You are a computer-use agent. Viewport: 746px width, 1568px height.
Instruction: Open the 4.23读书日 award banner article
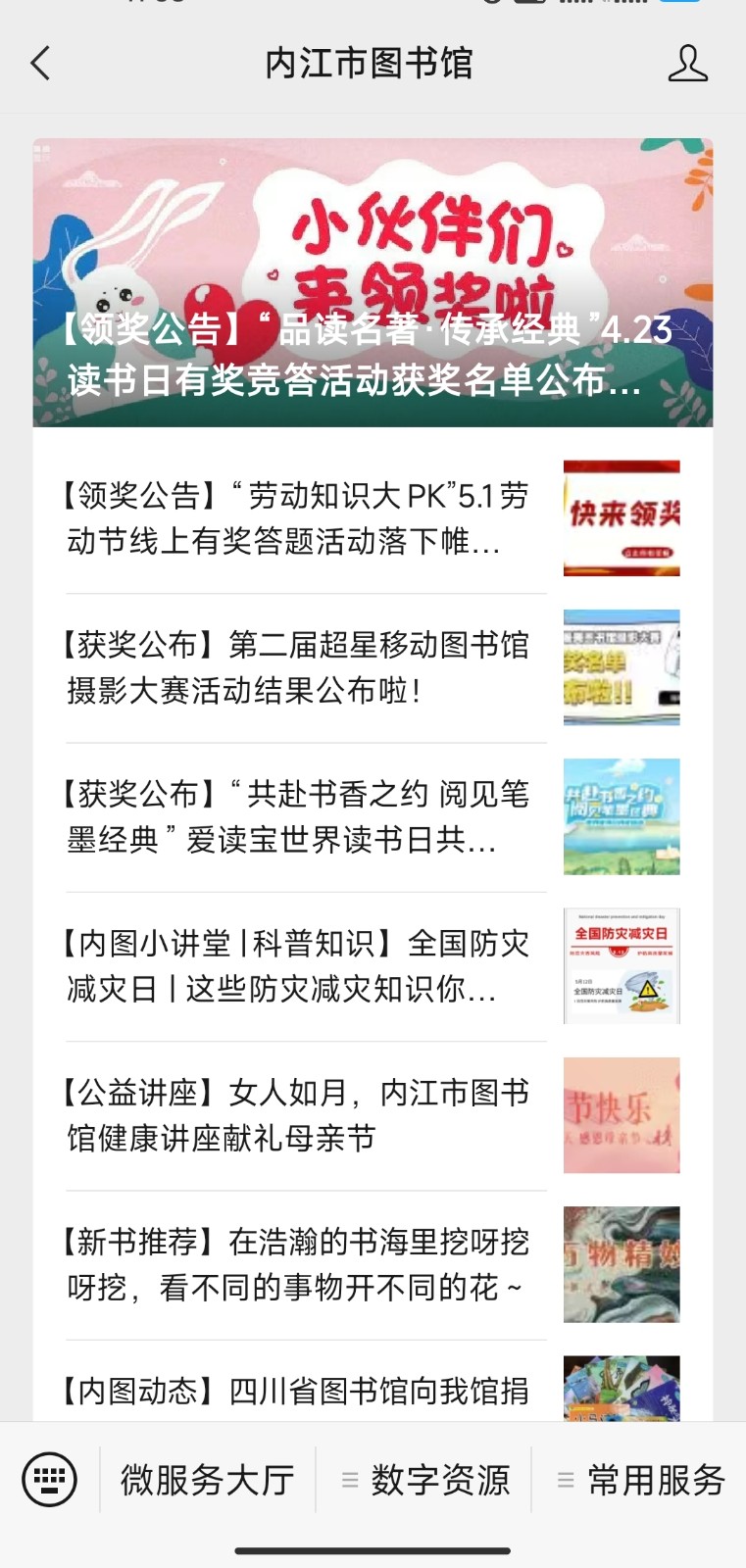(x=373, y=282)
